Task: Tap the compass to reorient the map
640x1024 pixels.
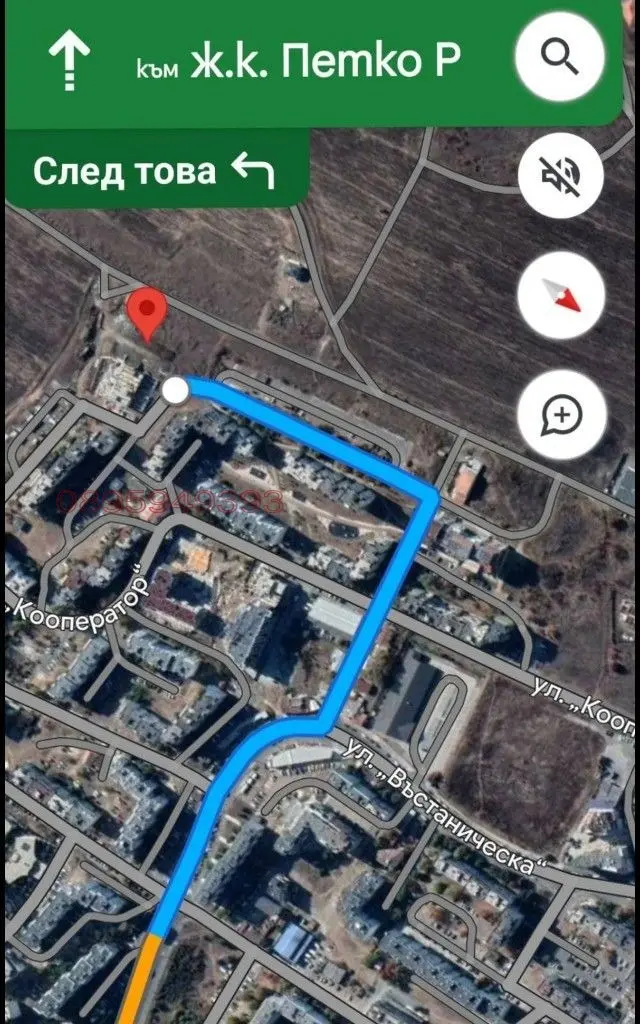Action: pyautogui.click(x=560, y=295)
